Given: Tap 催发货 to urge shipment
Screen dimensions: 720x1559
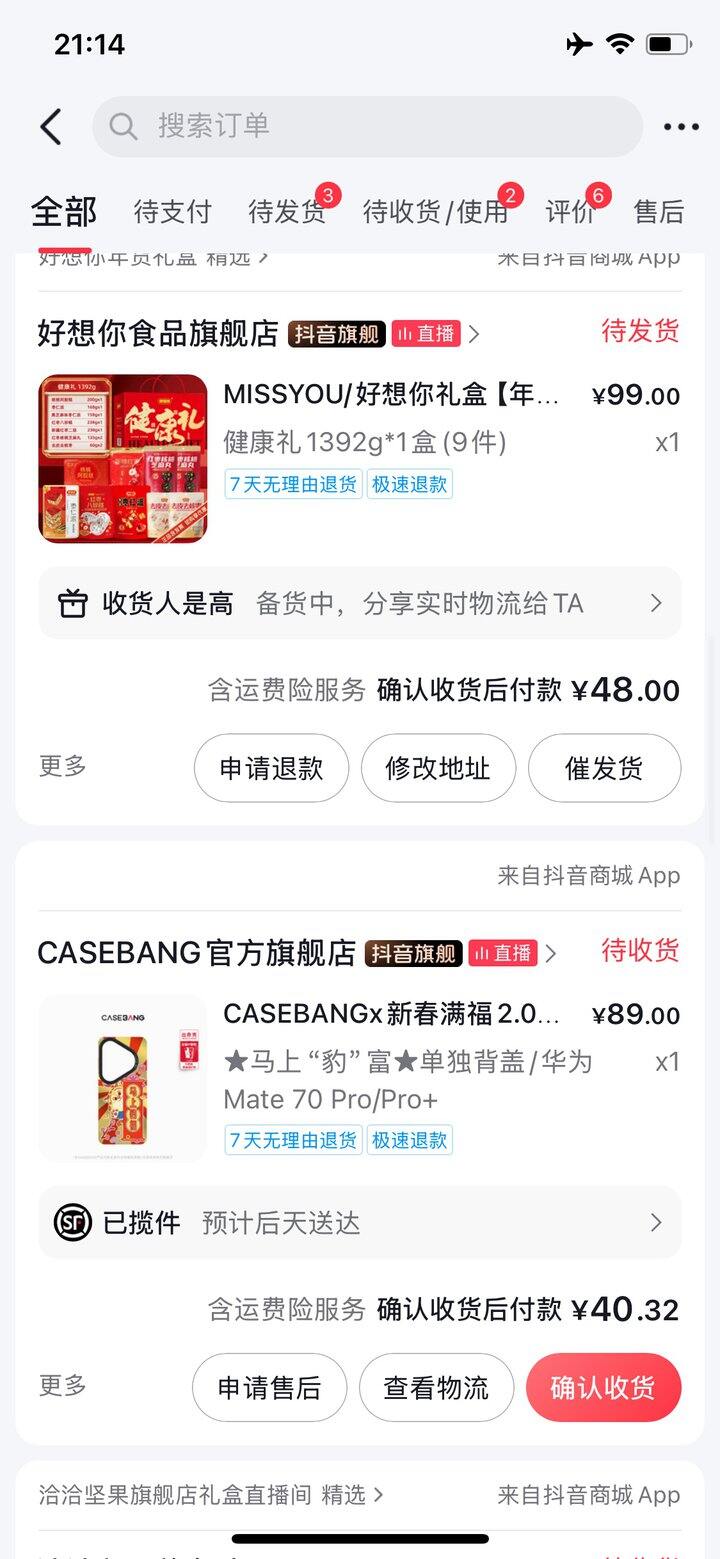Looking at the screenshot, I should pos(604,768).
